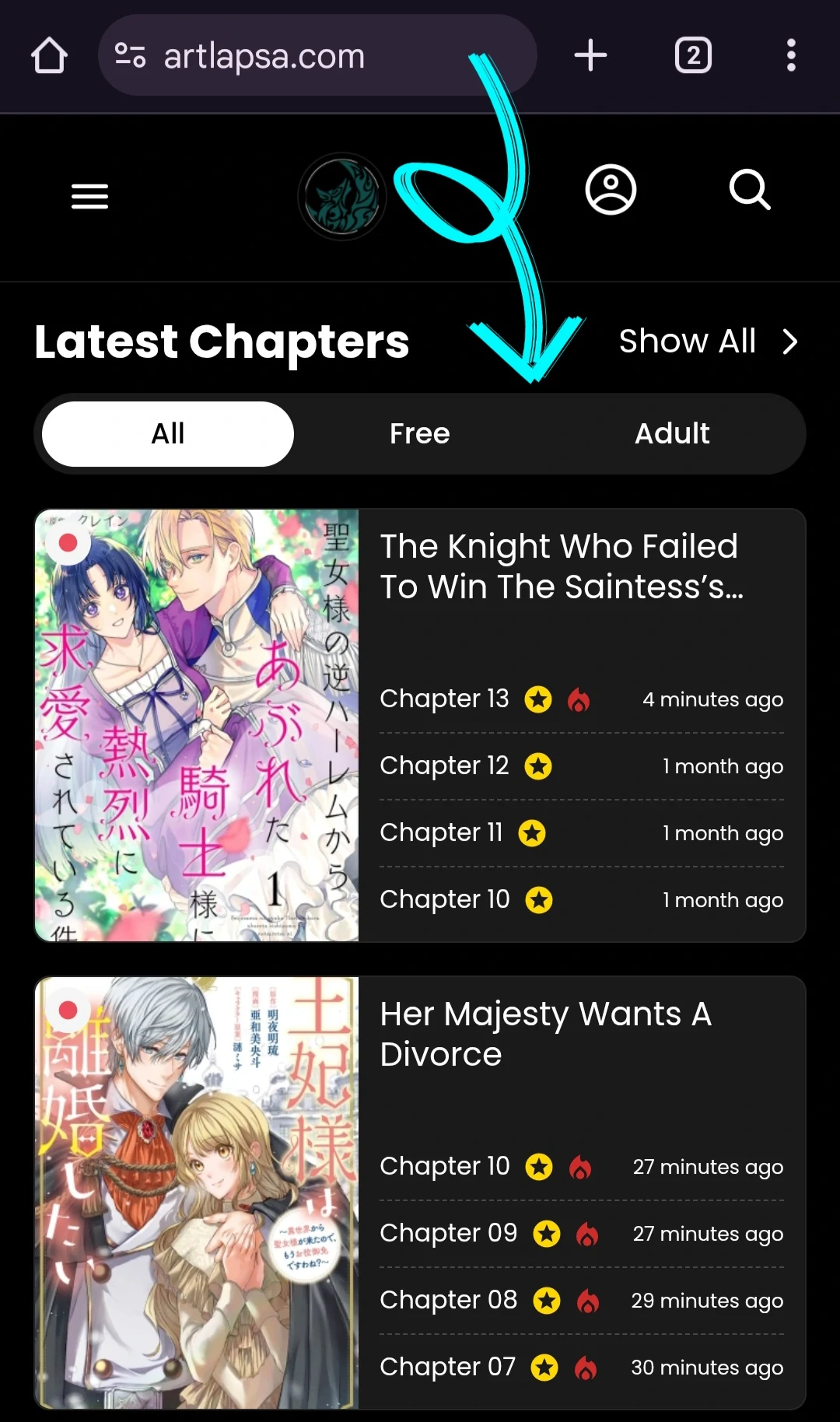Open the browser overflow menu
Image resolution: width=840 pixels, height=1422 pixels.
(791, 56)
